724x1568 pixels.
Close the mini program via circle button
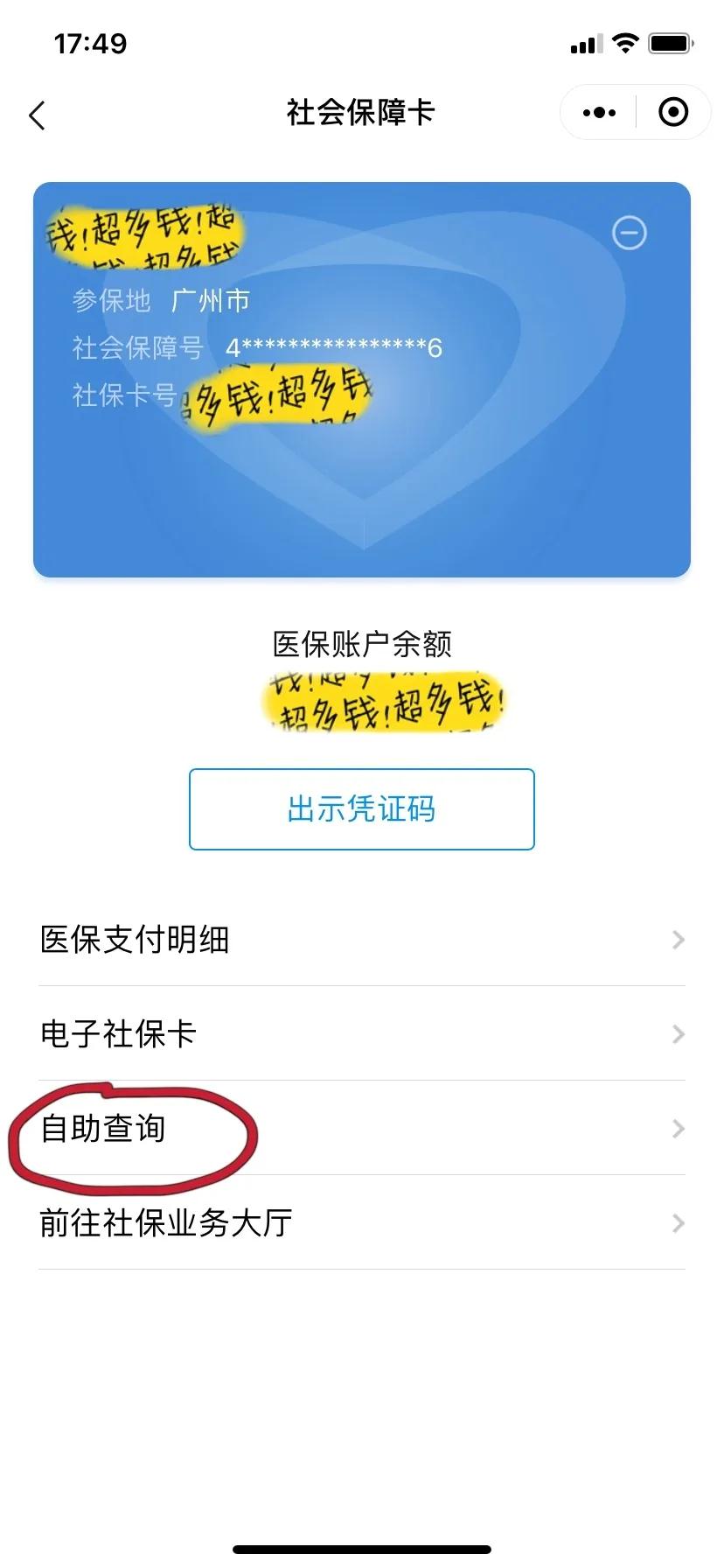click(672, 113)
